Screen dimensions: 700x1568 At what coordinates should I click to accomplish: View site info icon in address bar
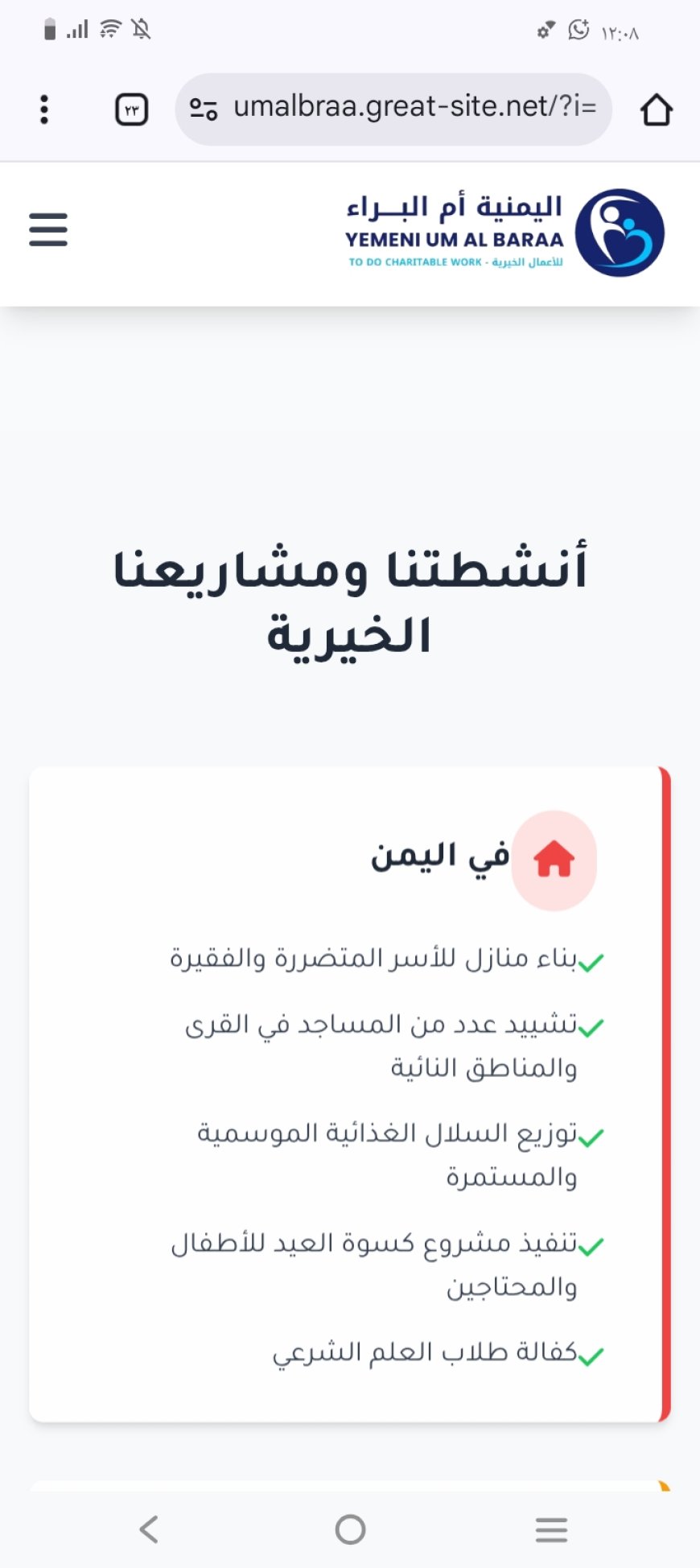point(204,108)
